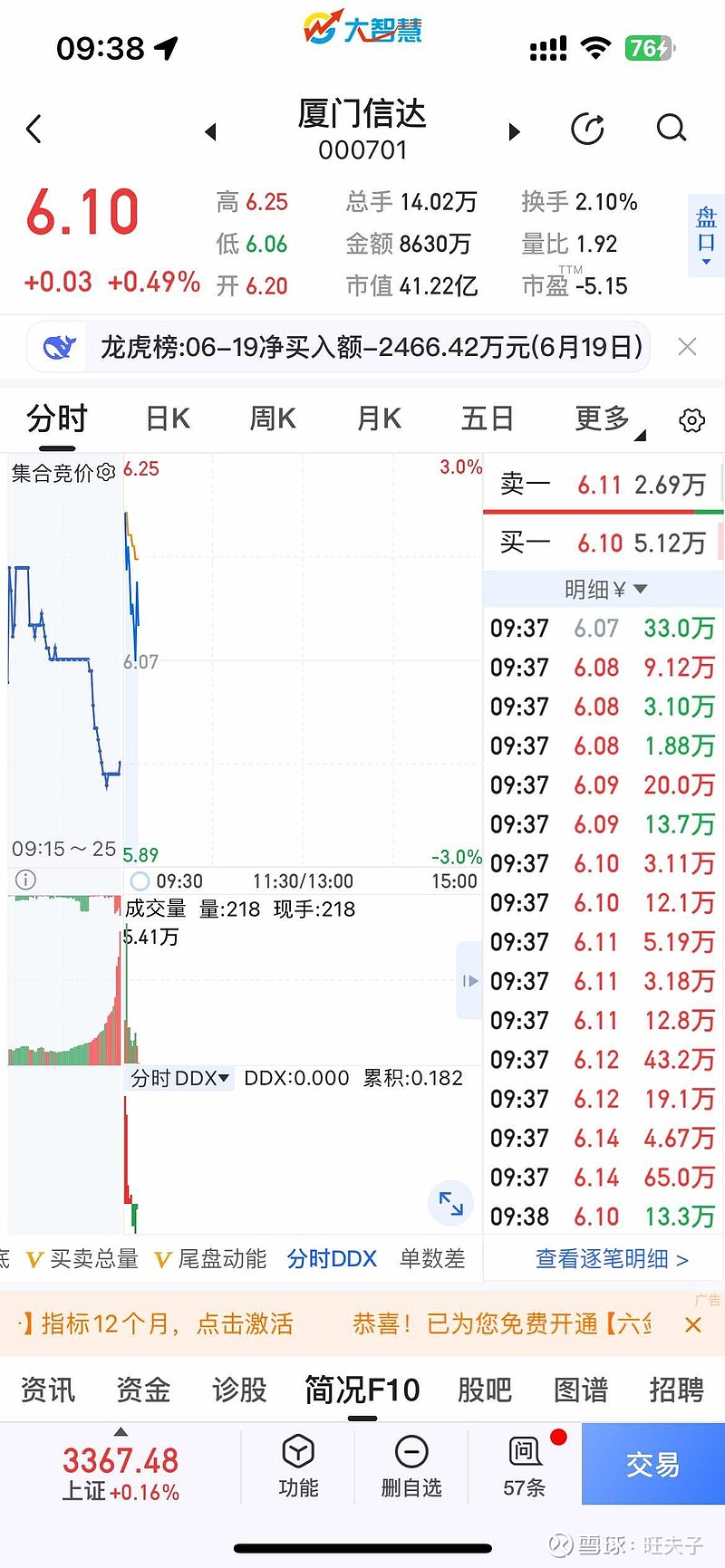Open 明细 dropdown in trade list
725x1568 pixels.
(604, 590)
